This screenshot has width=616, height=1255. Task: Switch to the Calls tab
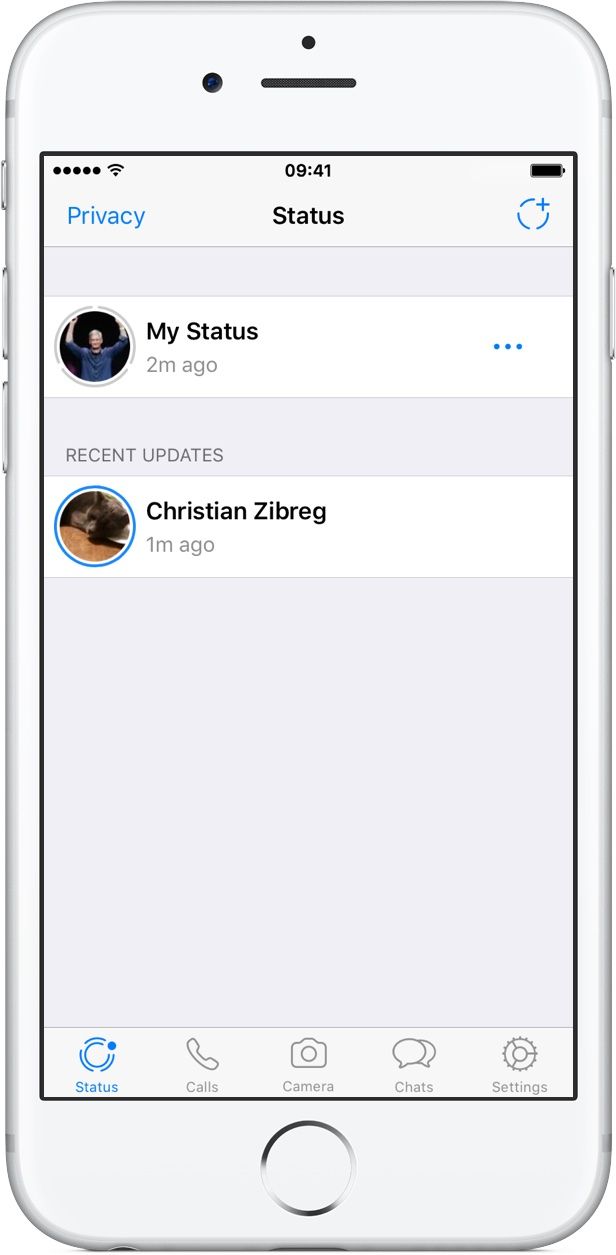click(202, 1065)
